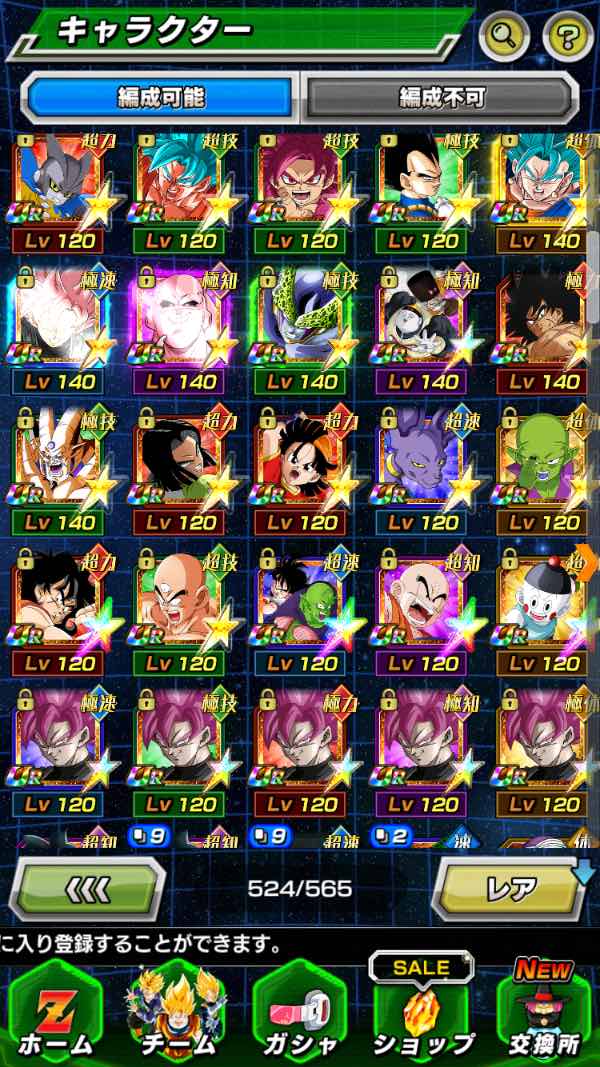Switch to the 編成可能 tab
Image resolution: width=600 pixels, height=1067 pixels.
[x=161, y=97]
